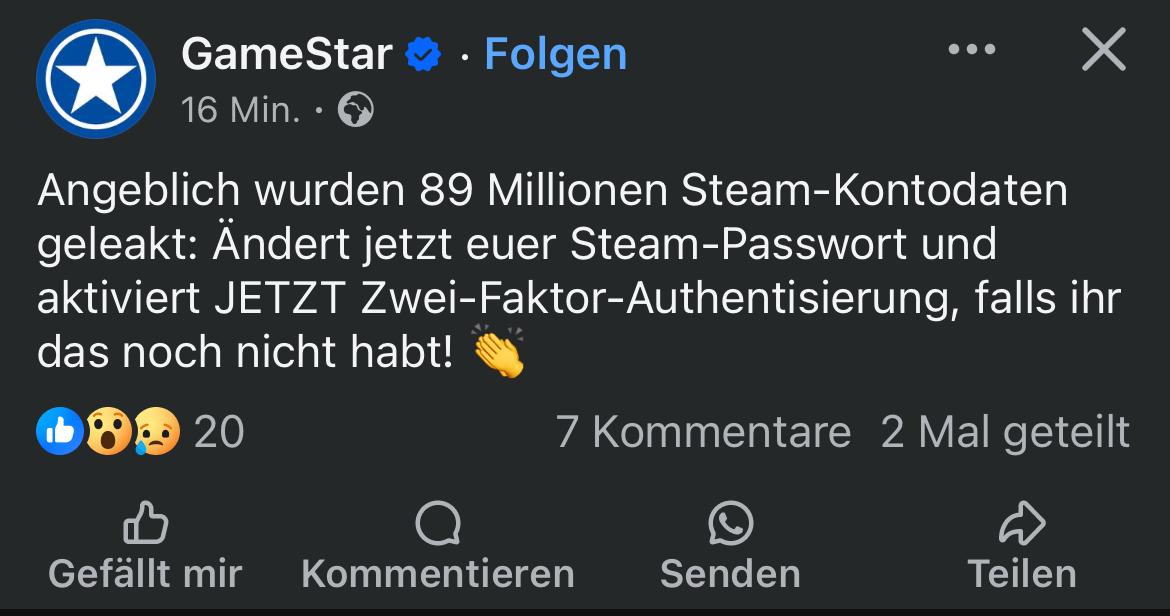Send the post via Senden
1170x616 pixels.
[x=730, y=547]
